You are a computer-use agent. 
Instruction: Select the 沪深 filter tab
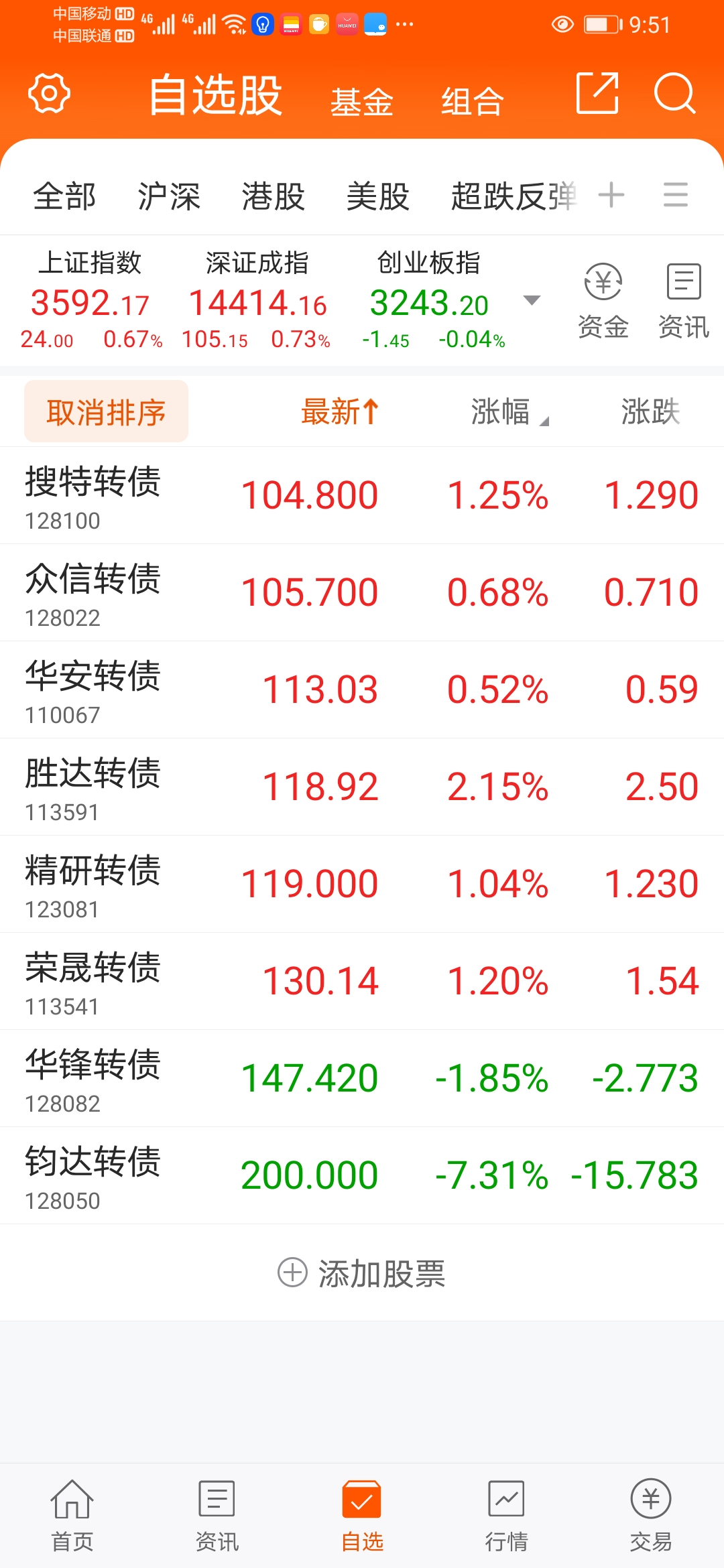pos(169,196)
